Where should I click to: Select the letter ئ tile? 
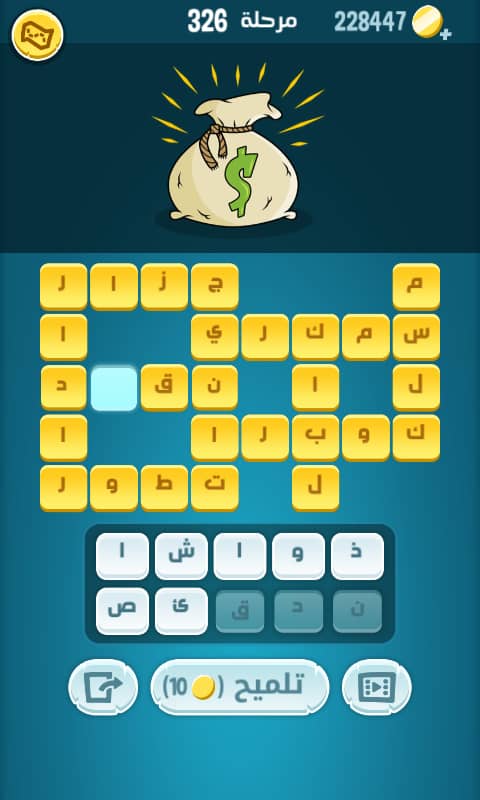(181, 611)
